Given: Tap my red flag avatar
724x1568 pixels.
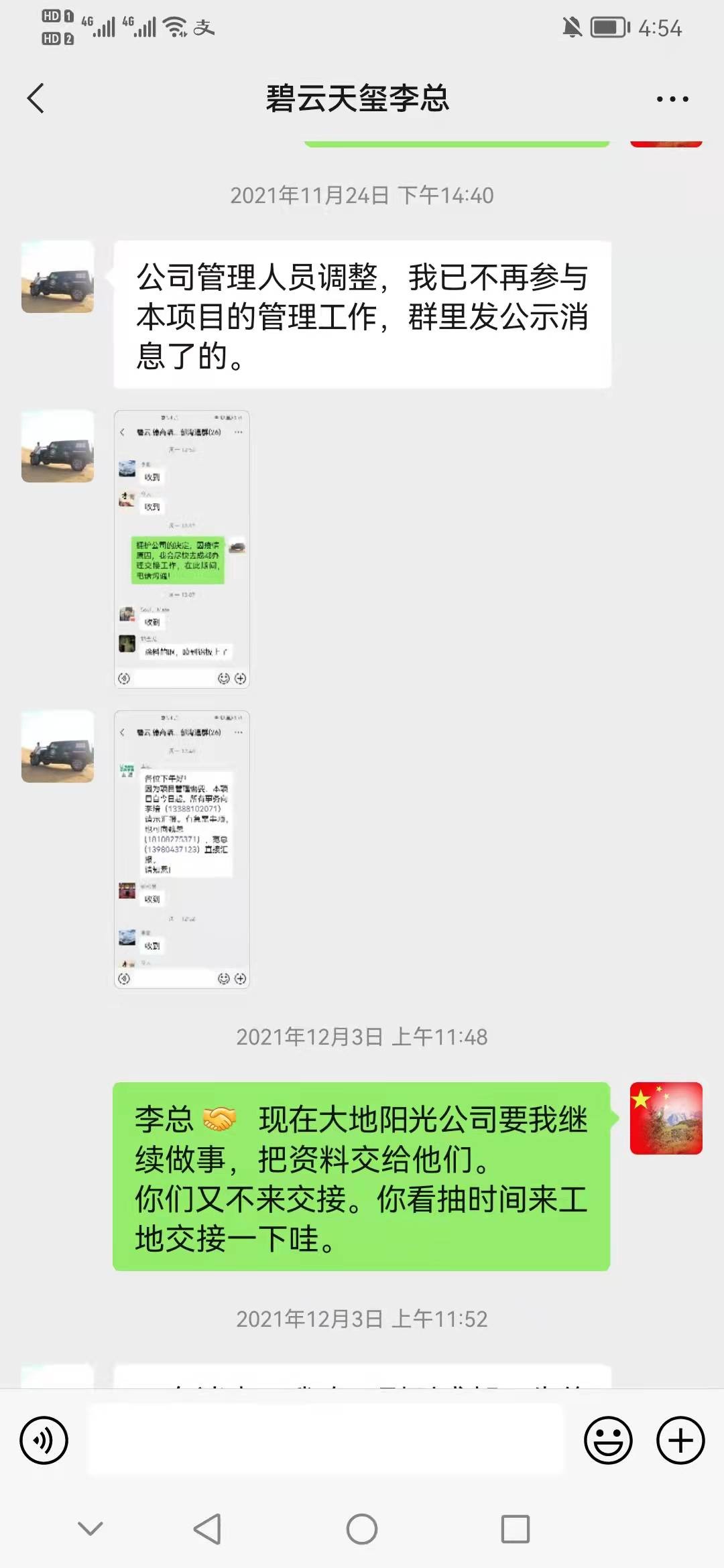Looking at the screenshot, I should click(x=666, y=1118).
